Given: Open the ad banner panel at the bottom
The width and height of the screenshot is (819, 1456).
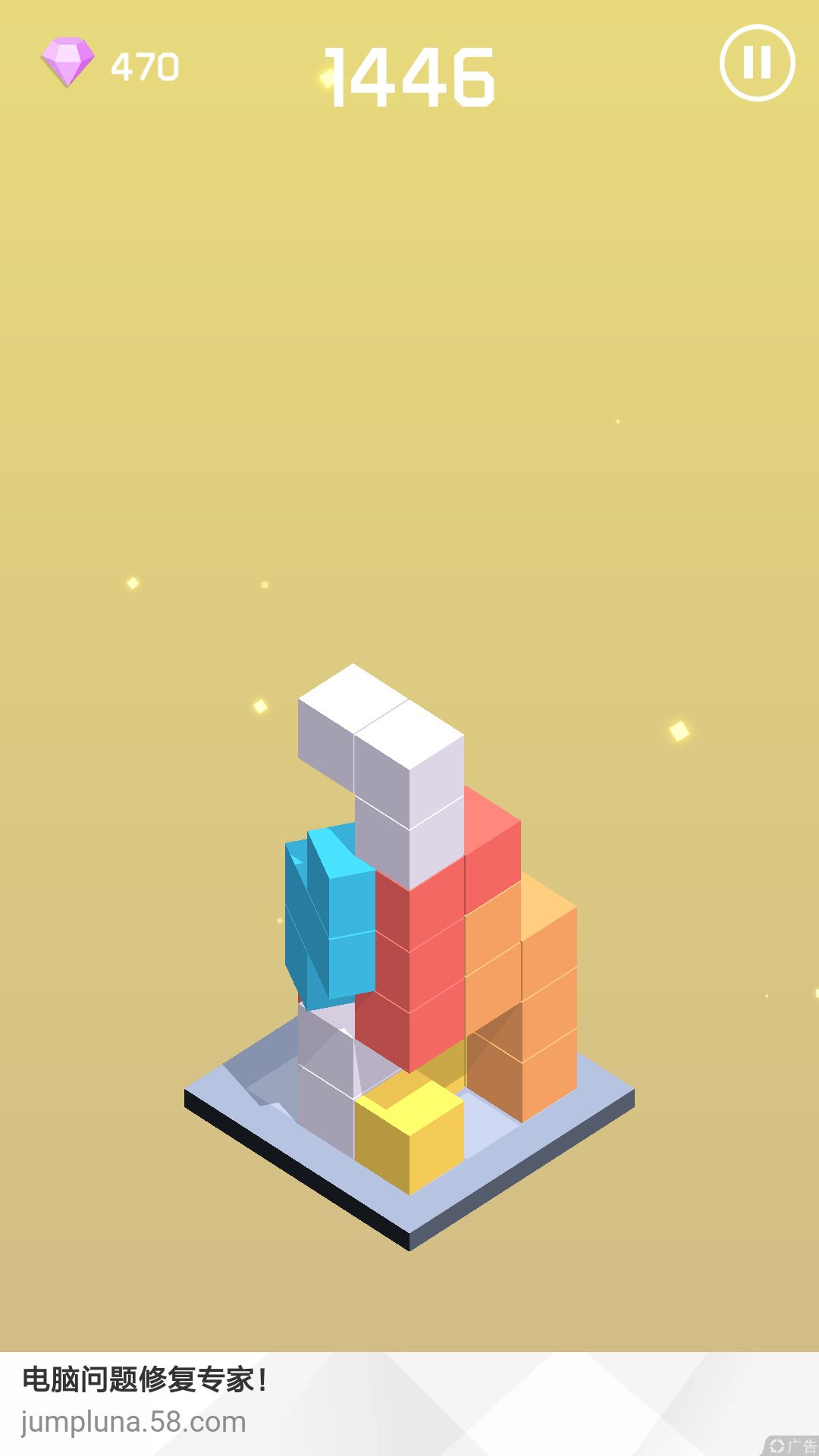Looking at the screenshot, I should [x=409, y=1403].
